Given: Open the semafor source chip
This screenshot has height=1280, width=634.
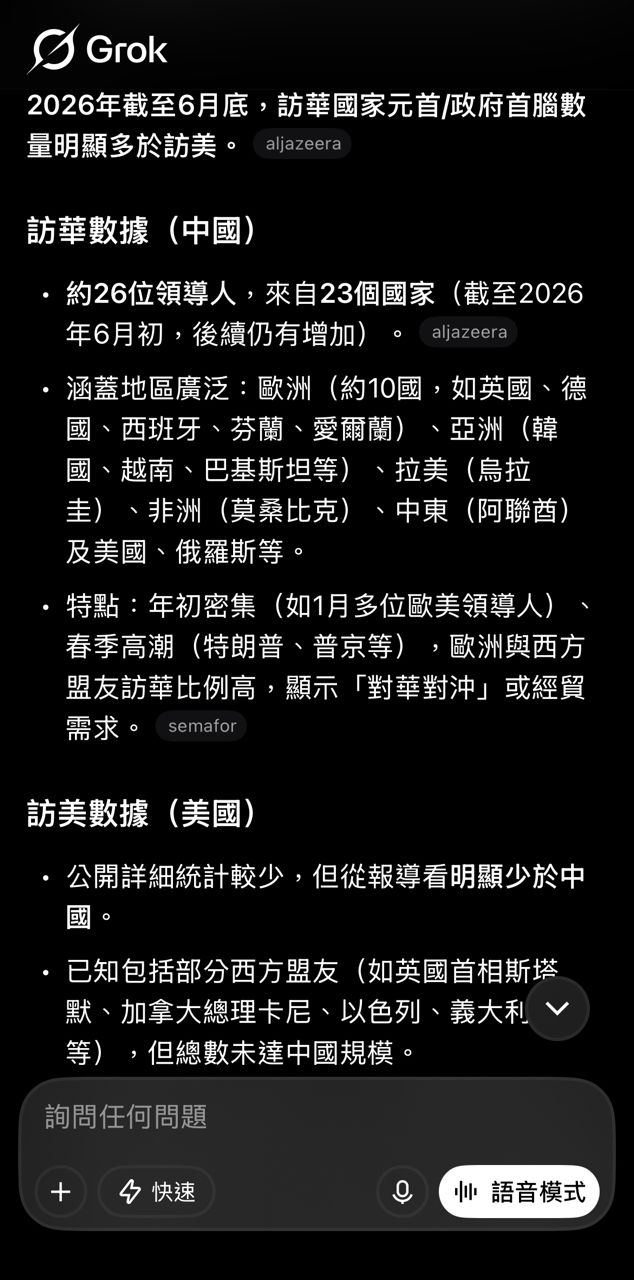Looking at the screenshot, I should point(201,726).
